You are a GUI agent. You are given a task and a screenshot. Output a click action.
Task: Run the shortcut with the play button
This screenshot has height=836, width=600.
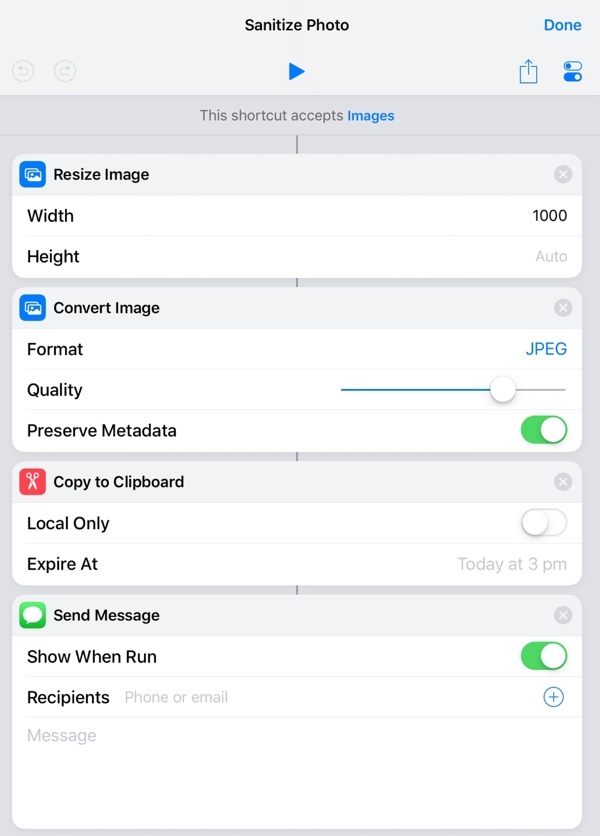coord(296,71)
